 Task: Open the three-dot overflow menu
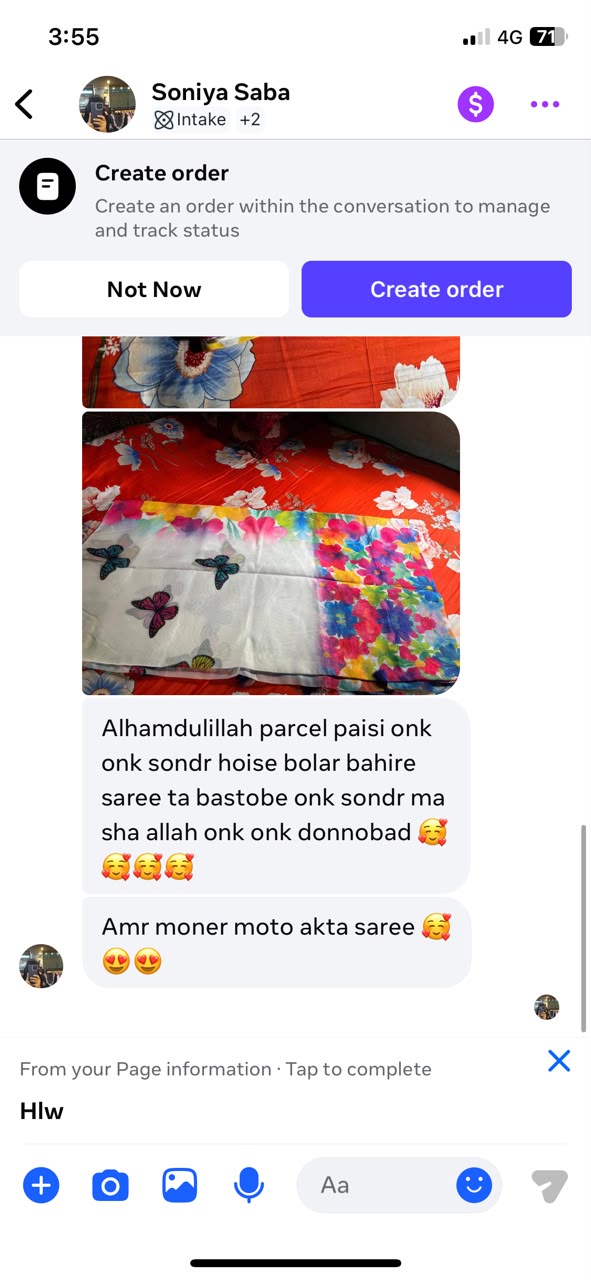coord(545,104)
